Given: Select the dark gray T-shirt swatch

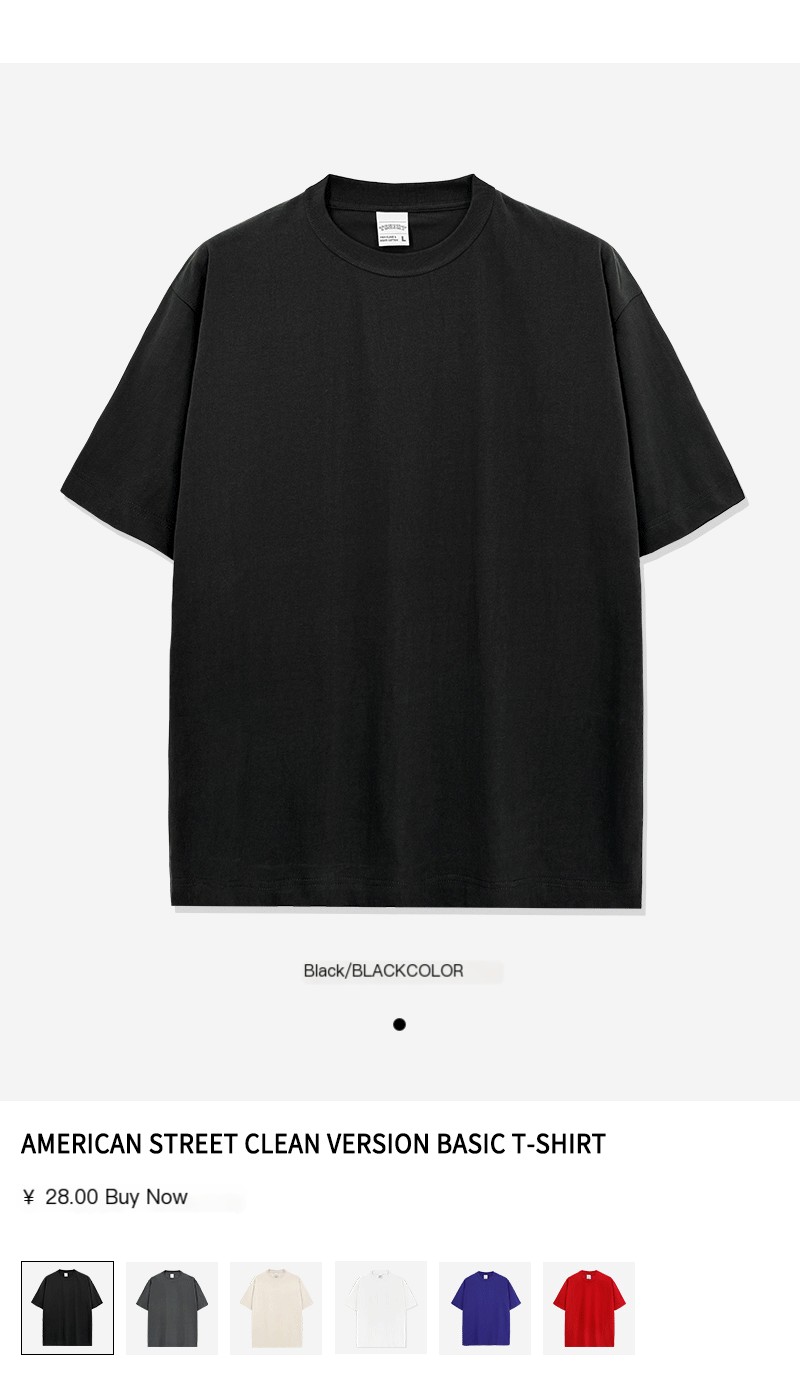Looking at the screenshot, I should click(x=172, y=1308).
